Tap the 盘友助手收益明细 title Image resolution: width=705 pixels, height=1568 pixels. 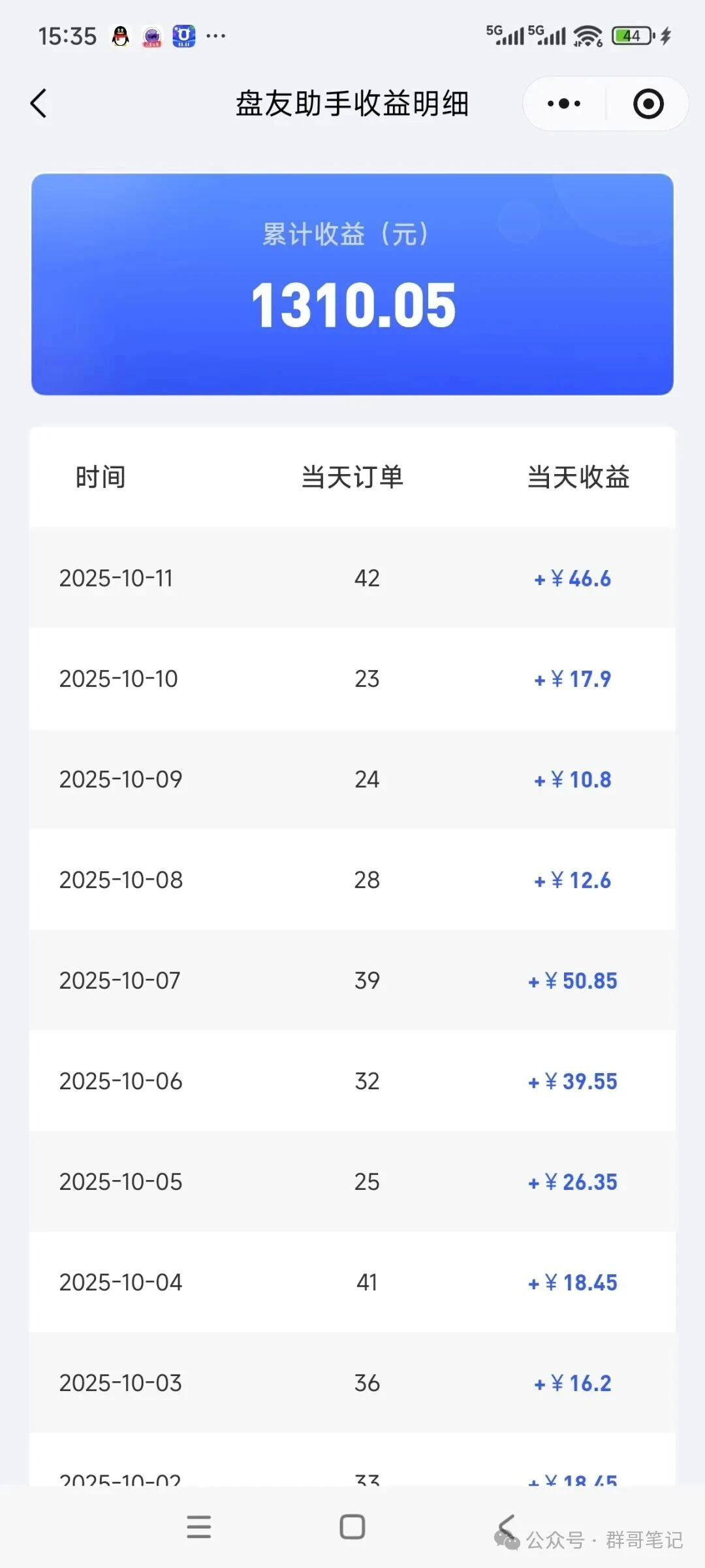352,103
